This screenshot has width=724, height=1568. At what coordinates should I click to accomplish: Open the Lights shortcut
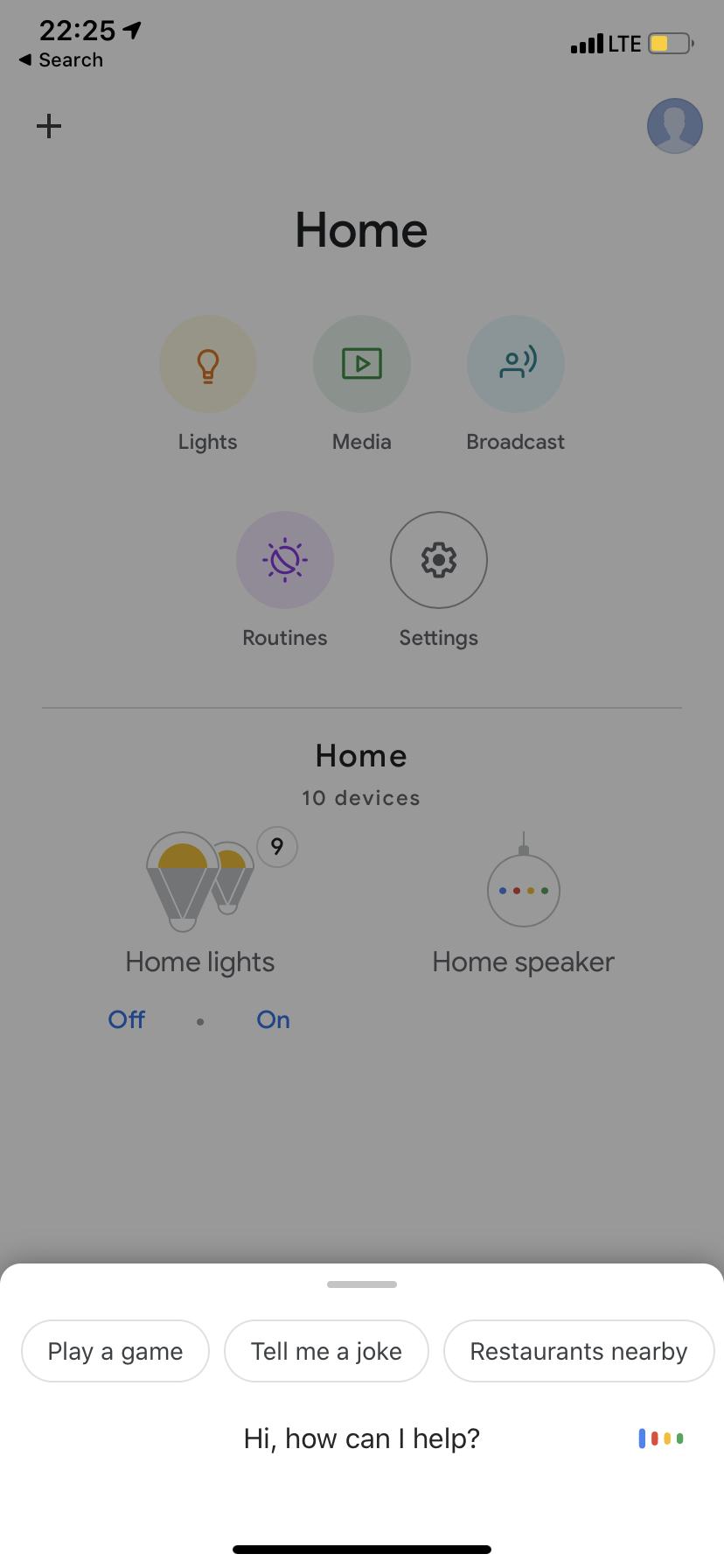pyautogui.click(x=208, y=364)
